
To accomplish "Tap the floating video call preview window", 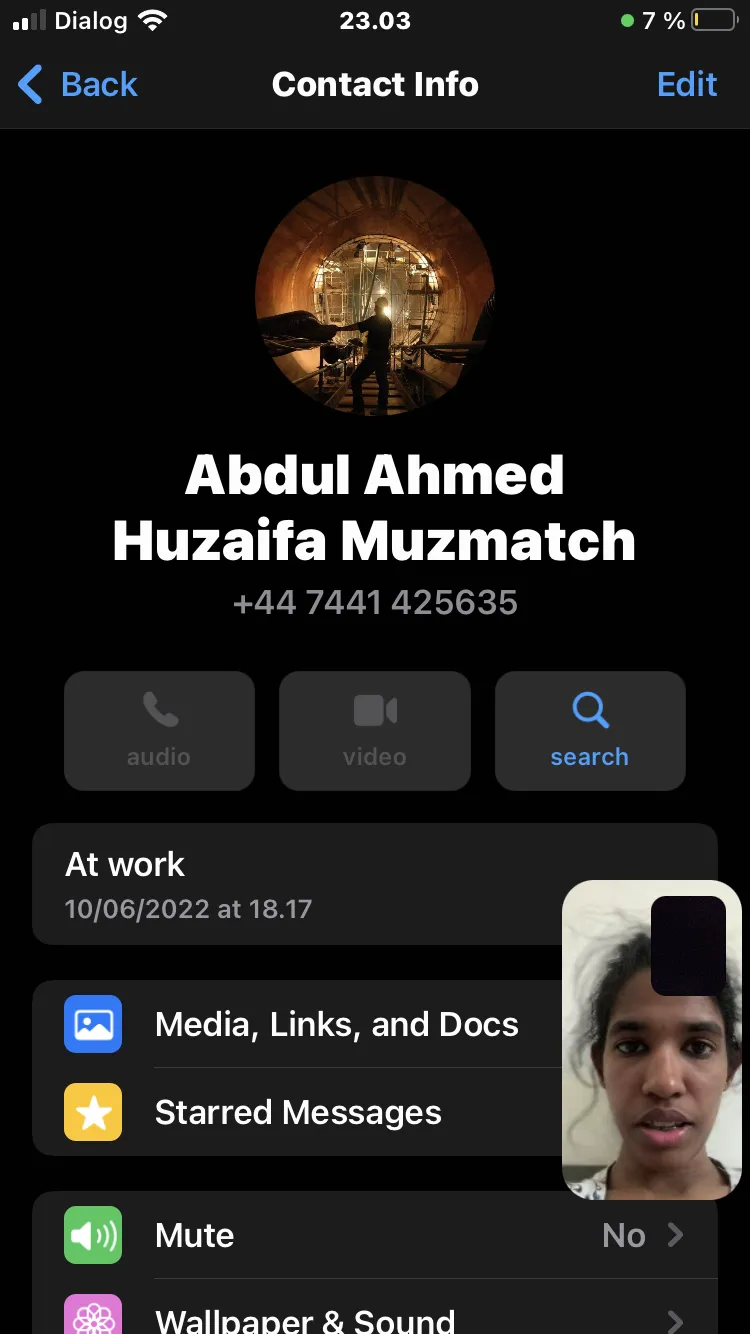I will click(652, 1040).
